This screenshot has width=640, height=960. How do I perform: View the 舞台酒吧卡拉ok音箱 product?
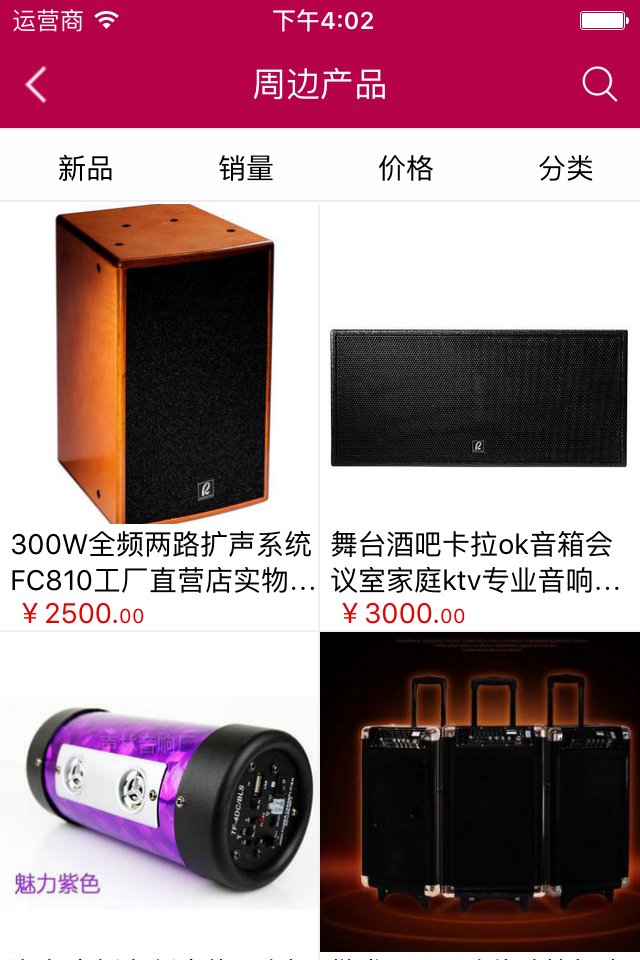479,400
